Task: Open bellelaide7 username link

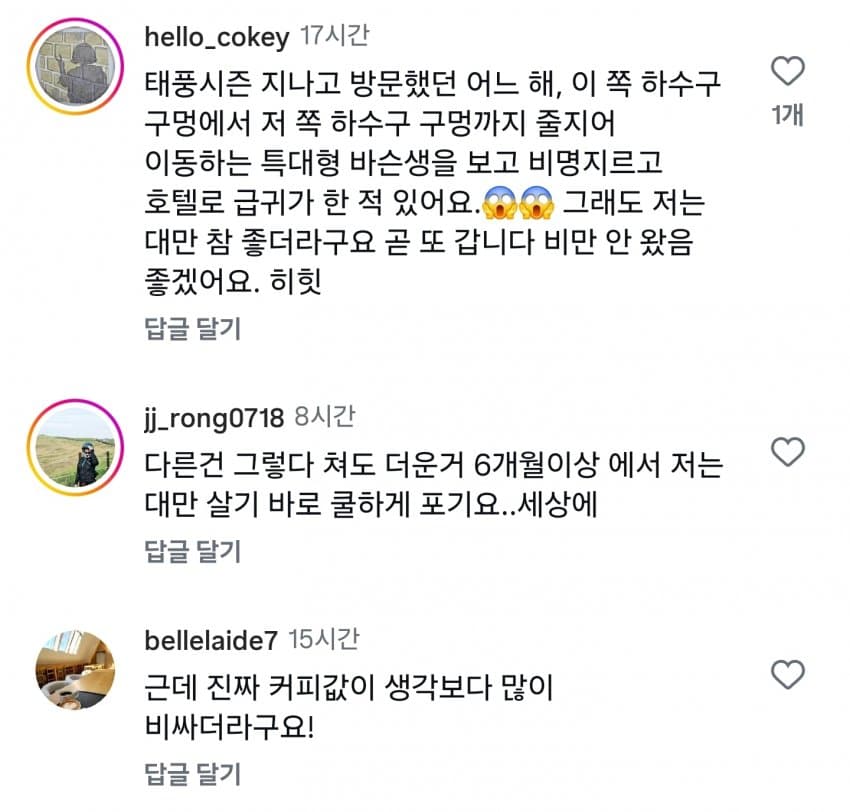Action: coord(212,638)
